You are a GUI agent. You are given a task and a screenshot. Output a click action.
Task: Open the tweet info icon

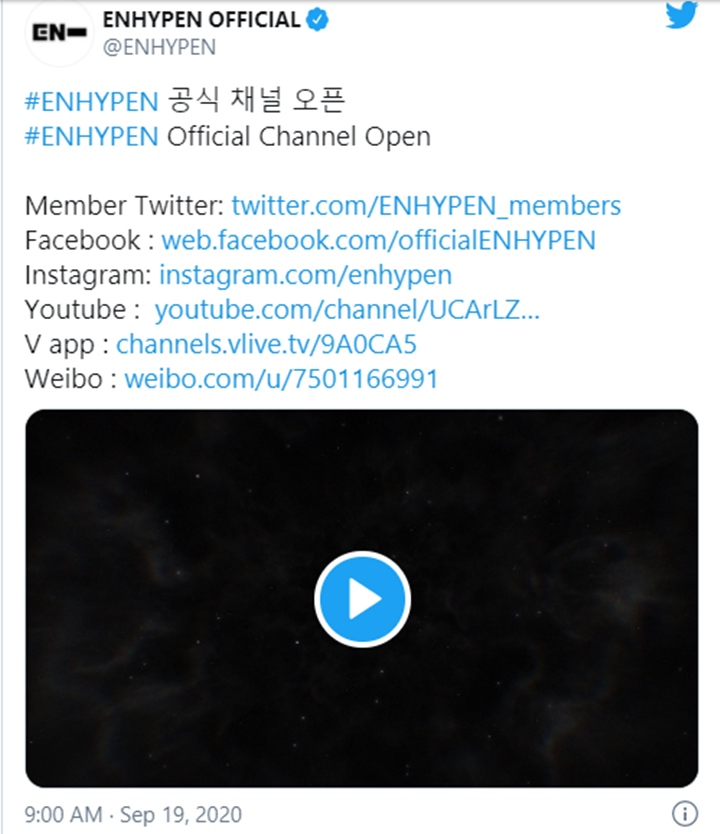pyautogui.click(x=684, y=812)
